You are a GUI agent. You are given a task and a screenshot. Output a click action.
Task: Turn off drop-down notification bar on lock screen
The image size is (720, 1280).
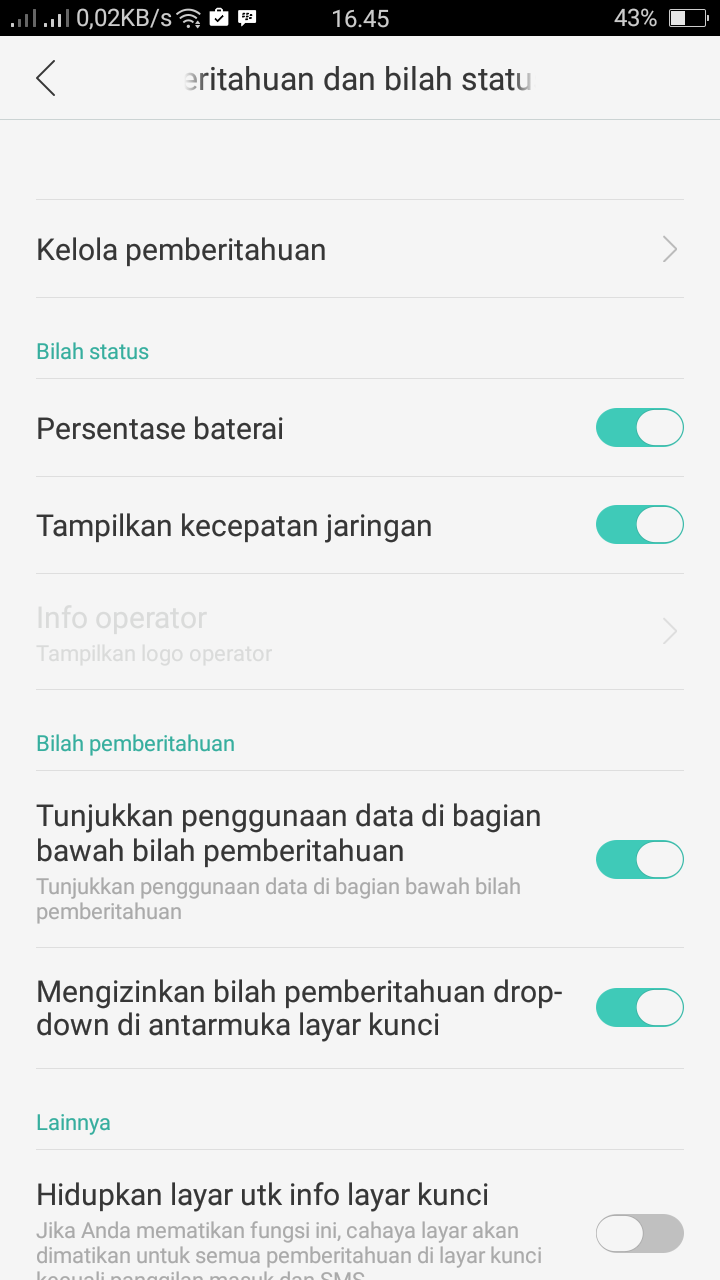click(x=639, y=1007)
